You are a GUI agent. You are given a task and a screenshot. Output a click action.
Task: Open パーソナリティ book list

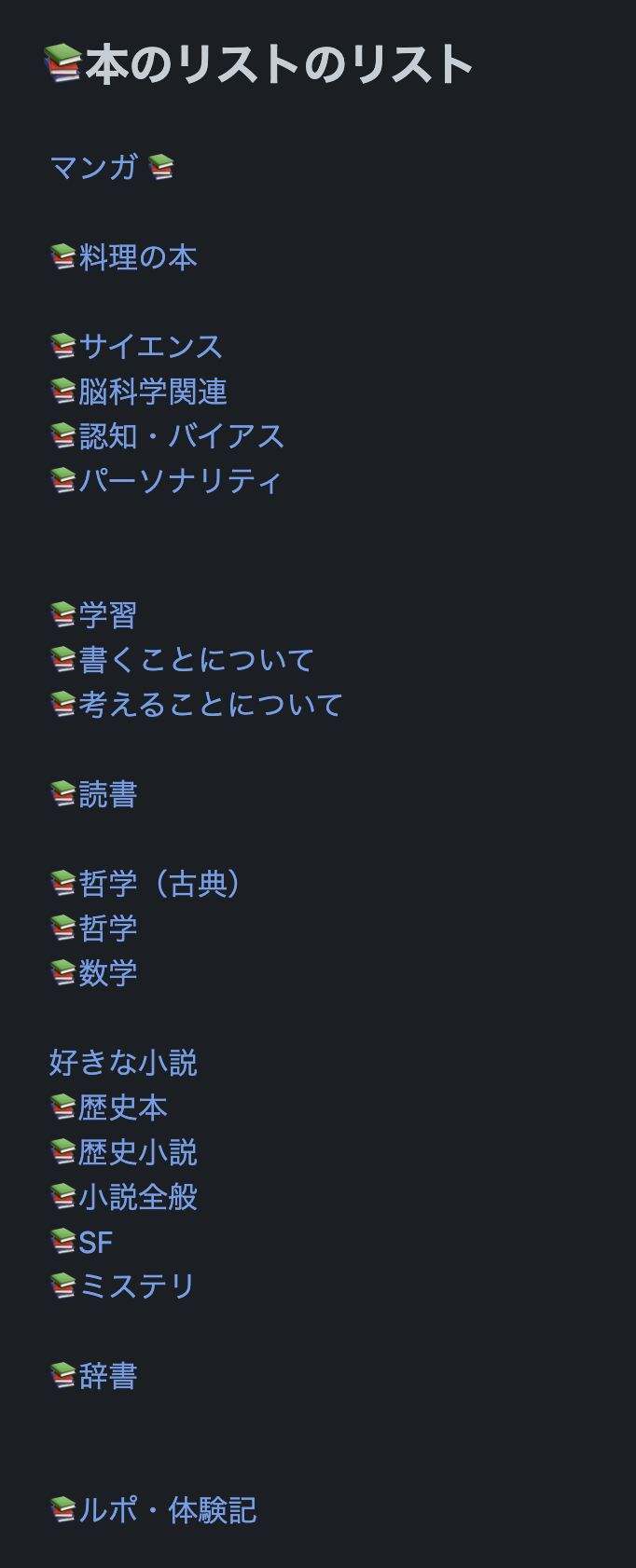point(179,481)
